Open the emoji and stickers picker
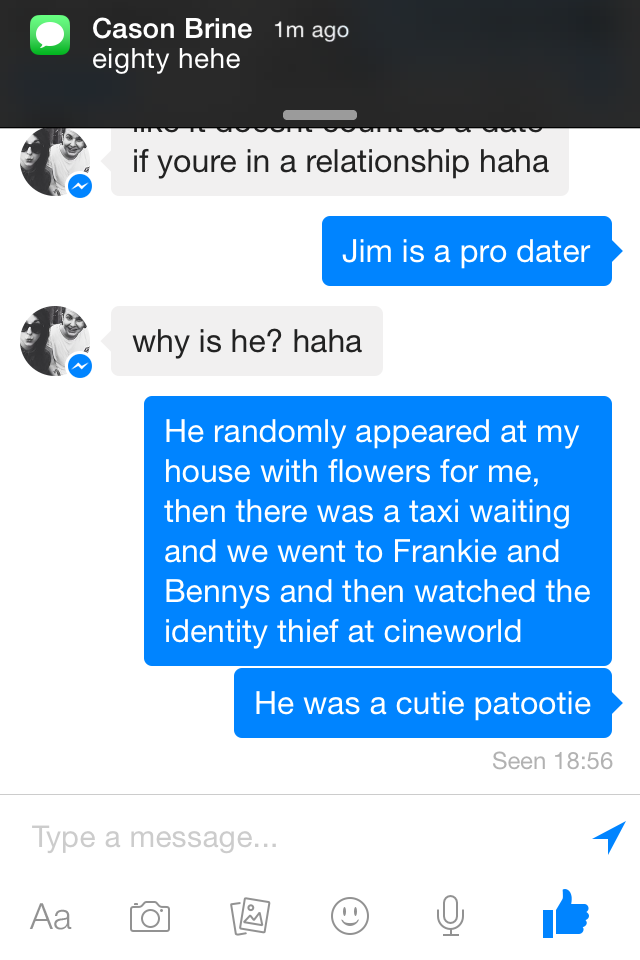 tap(350, 916)
